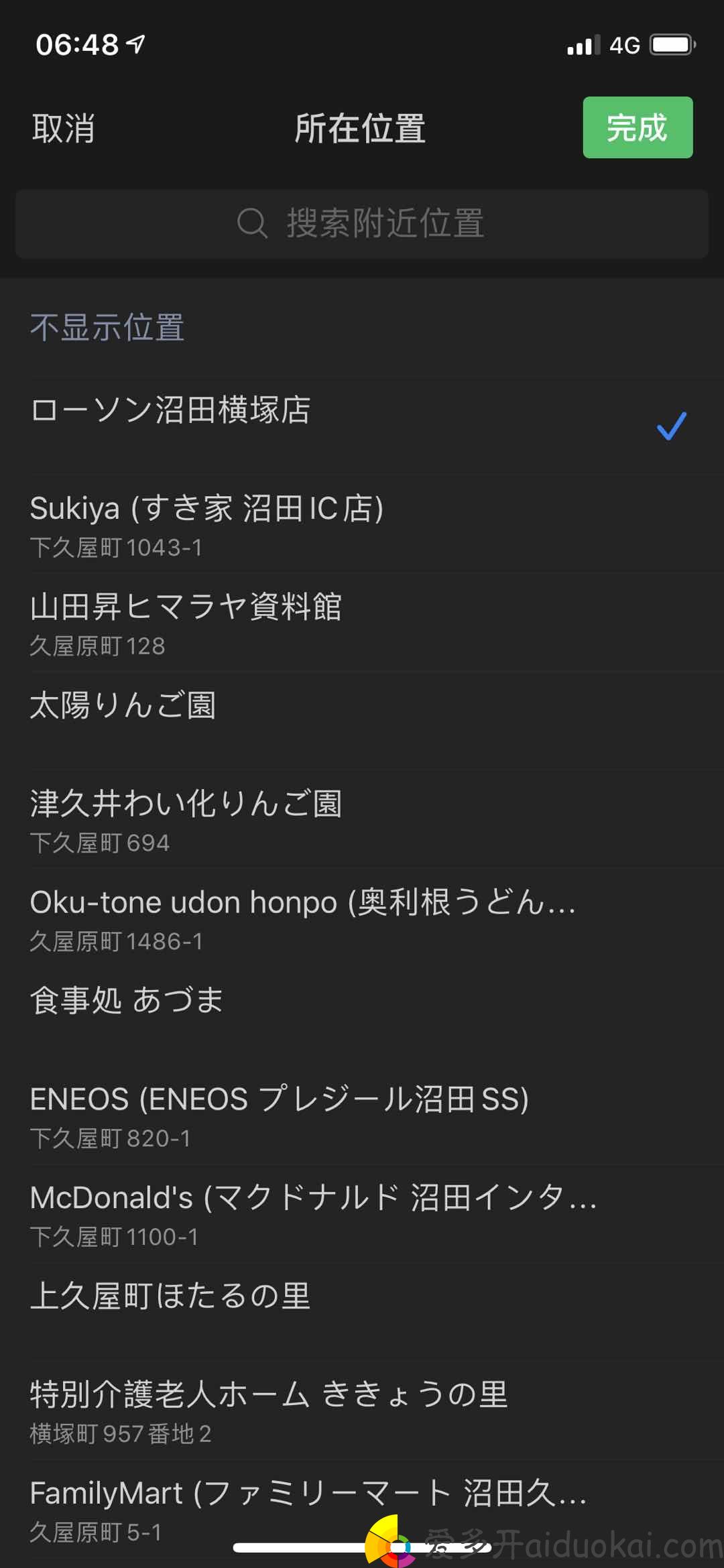Choose 太陽りんご園 from the list
The height and width of the screenshot is (1568, 724).
[x=362, y=721]
